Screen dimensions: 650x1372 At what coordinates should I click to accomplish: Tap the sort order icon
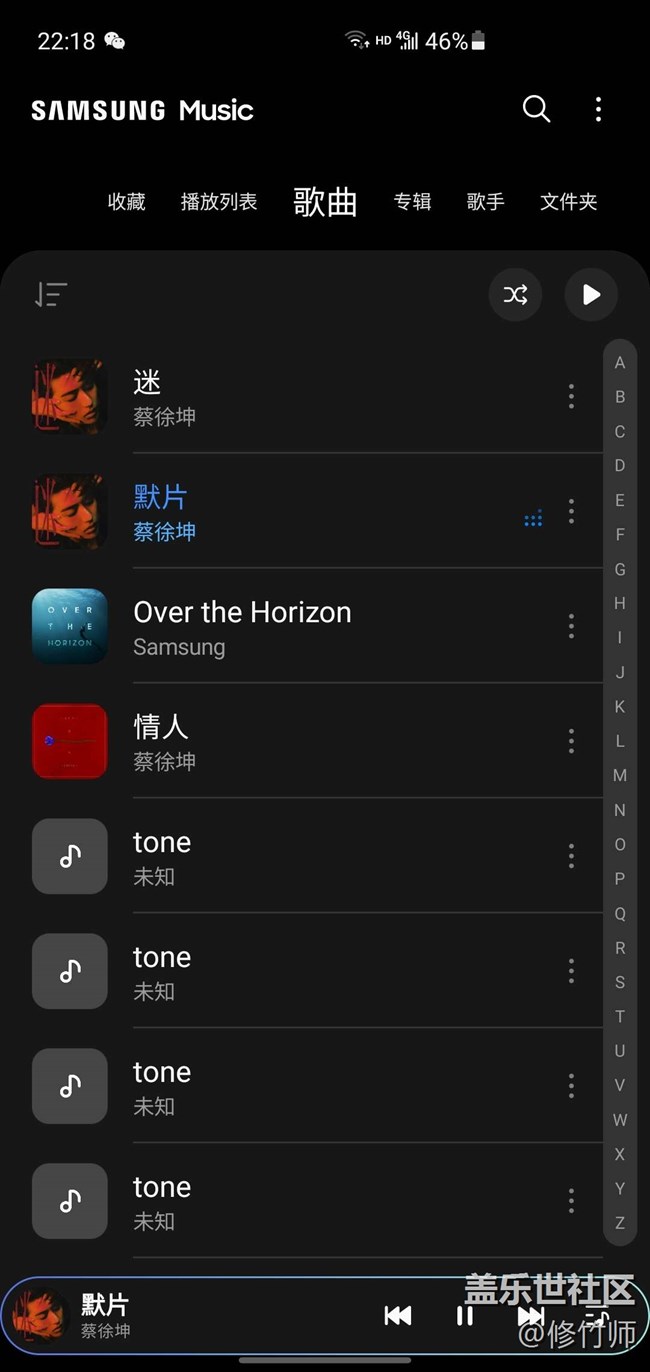pyautogui.click(x=51, y=294)
